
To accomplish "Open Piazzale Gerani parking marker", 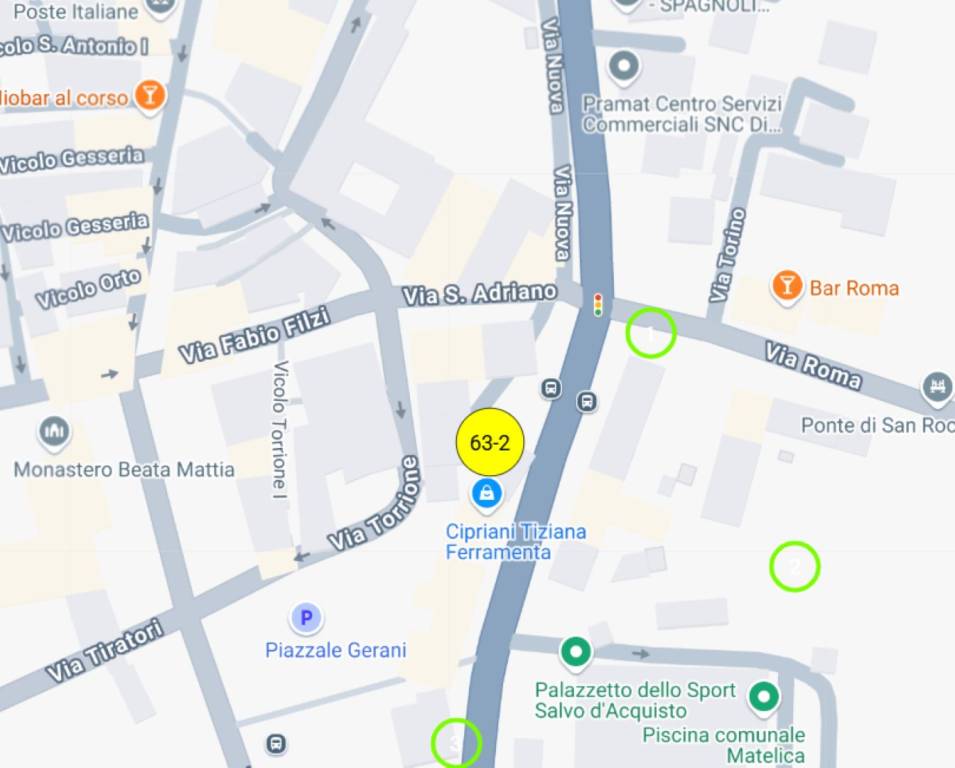I will [x=306, y=617].
